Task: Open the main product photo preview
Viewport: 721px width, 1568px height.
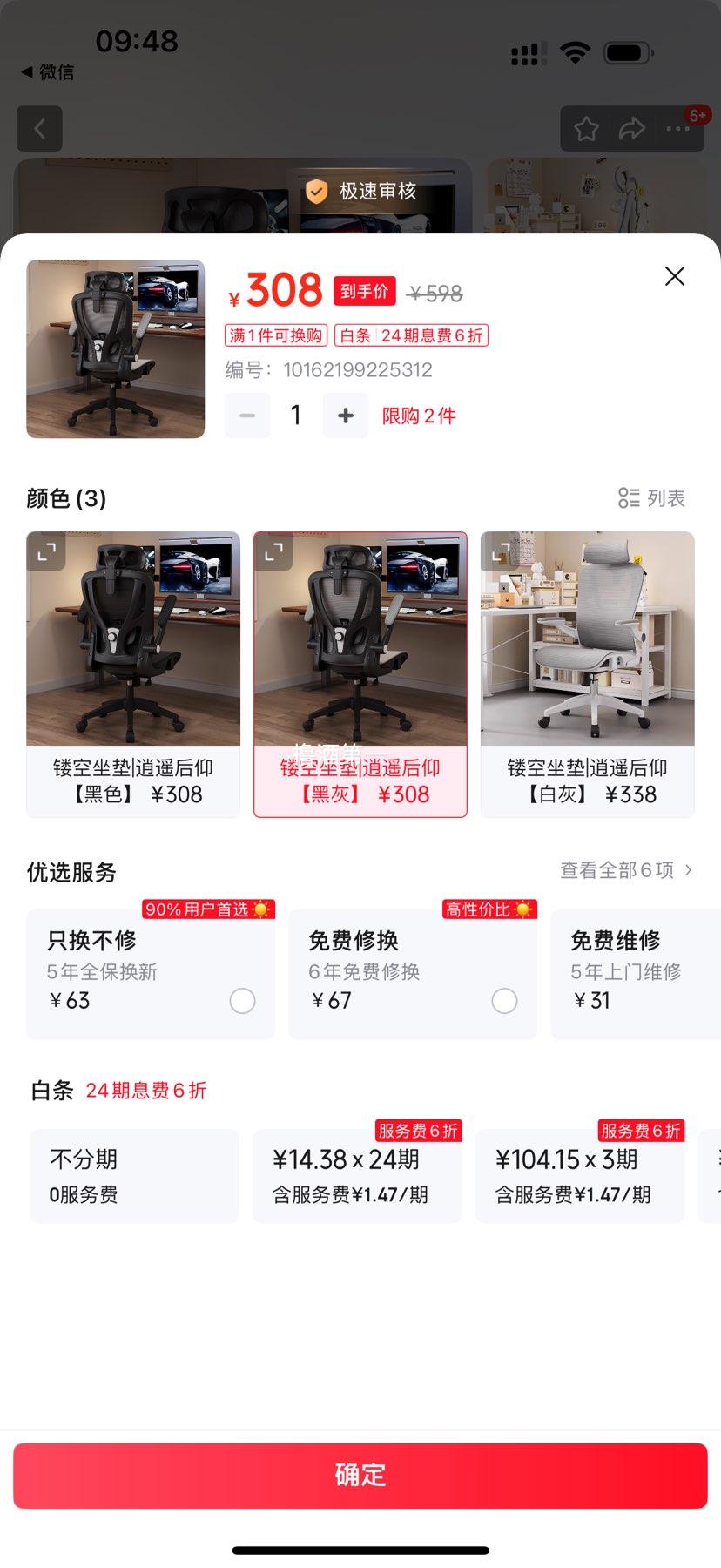Action: tap(116, 349)
